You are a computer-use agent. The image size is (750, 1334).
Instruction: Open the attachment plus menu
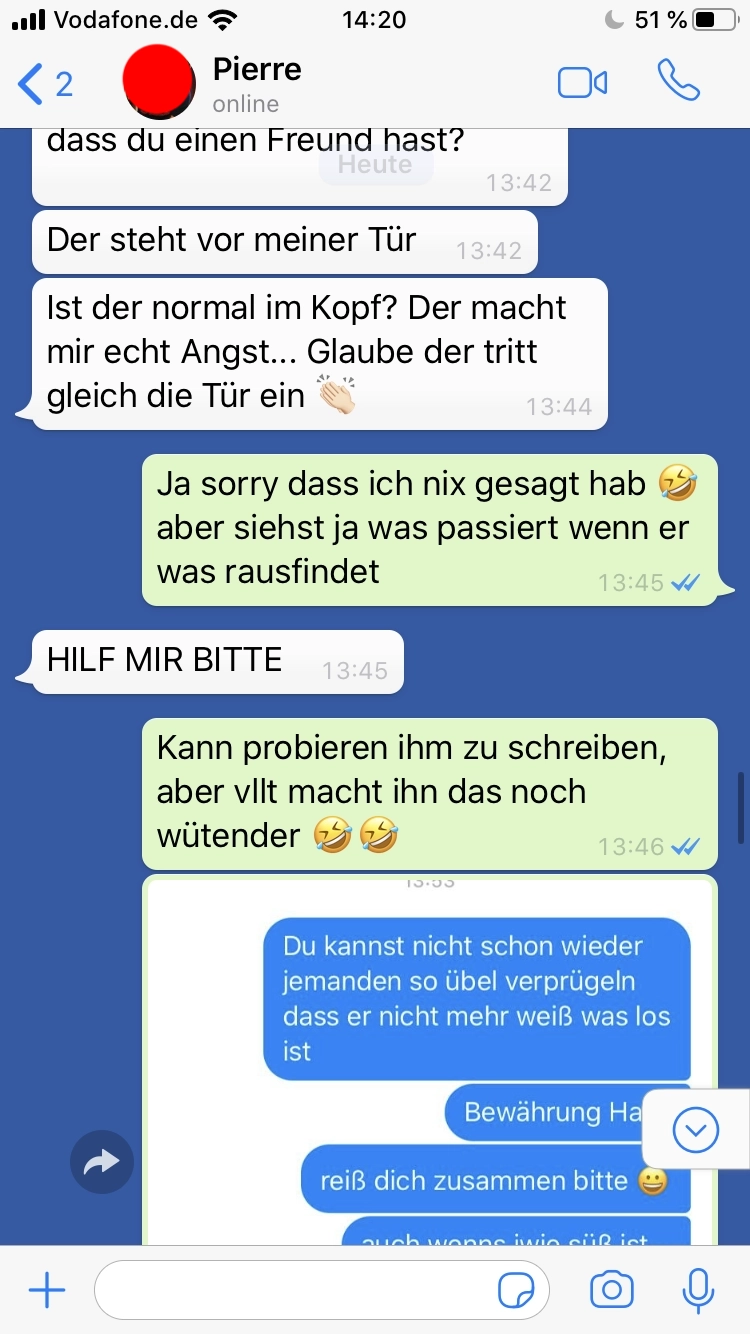[47, 1291]
